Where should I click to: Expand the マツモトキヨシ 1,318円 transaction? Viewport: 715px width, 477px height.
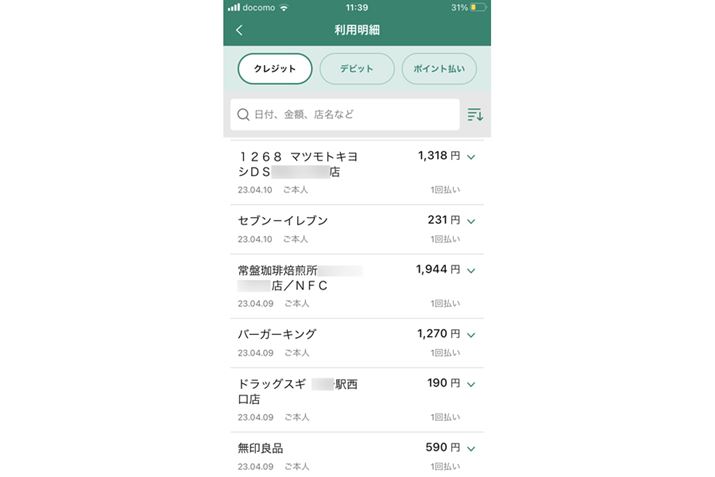(x=471, y=157)
